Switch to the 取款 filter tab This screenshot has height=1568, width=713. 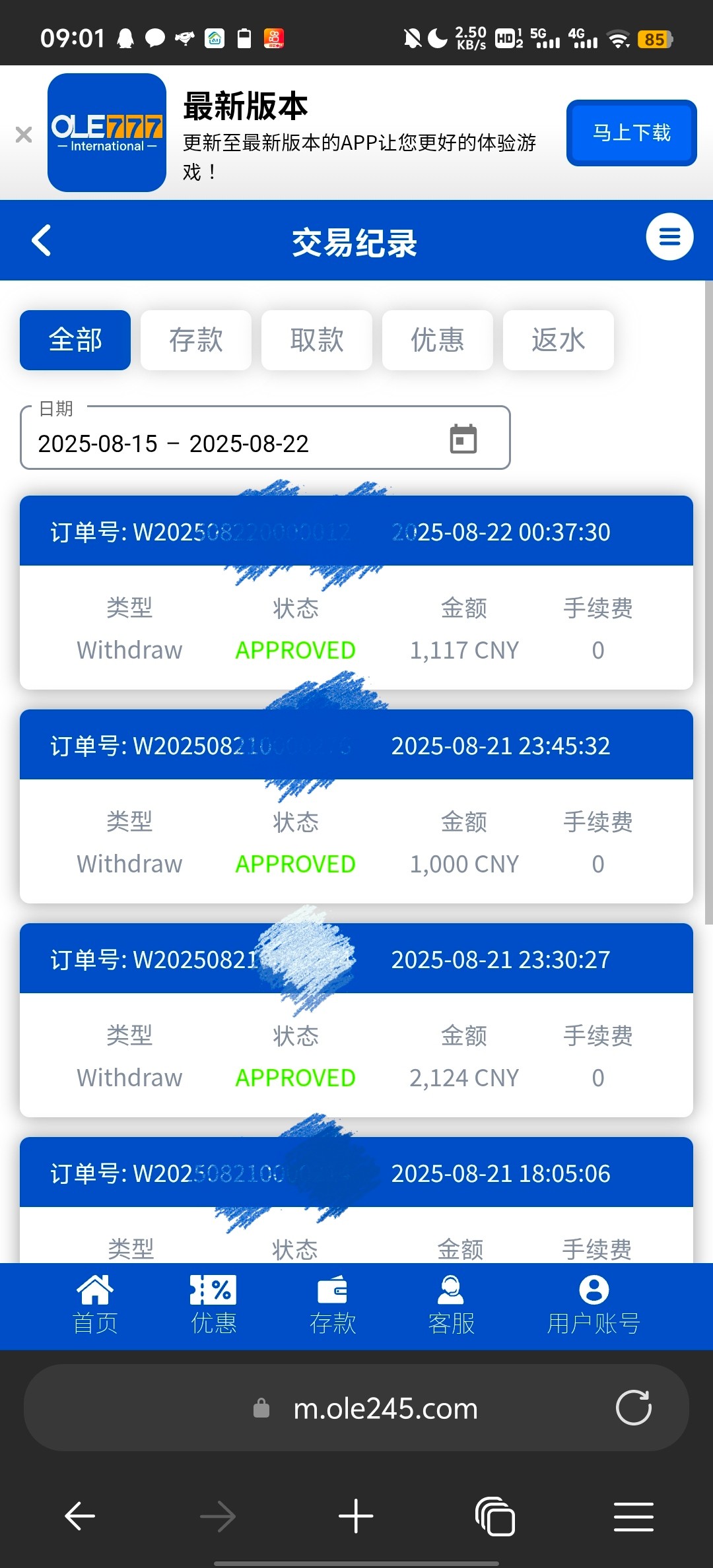[317, 340]
